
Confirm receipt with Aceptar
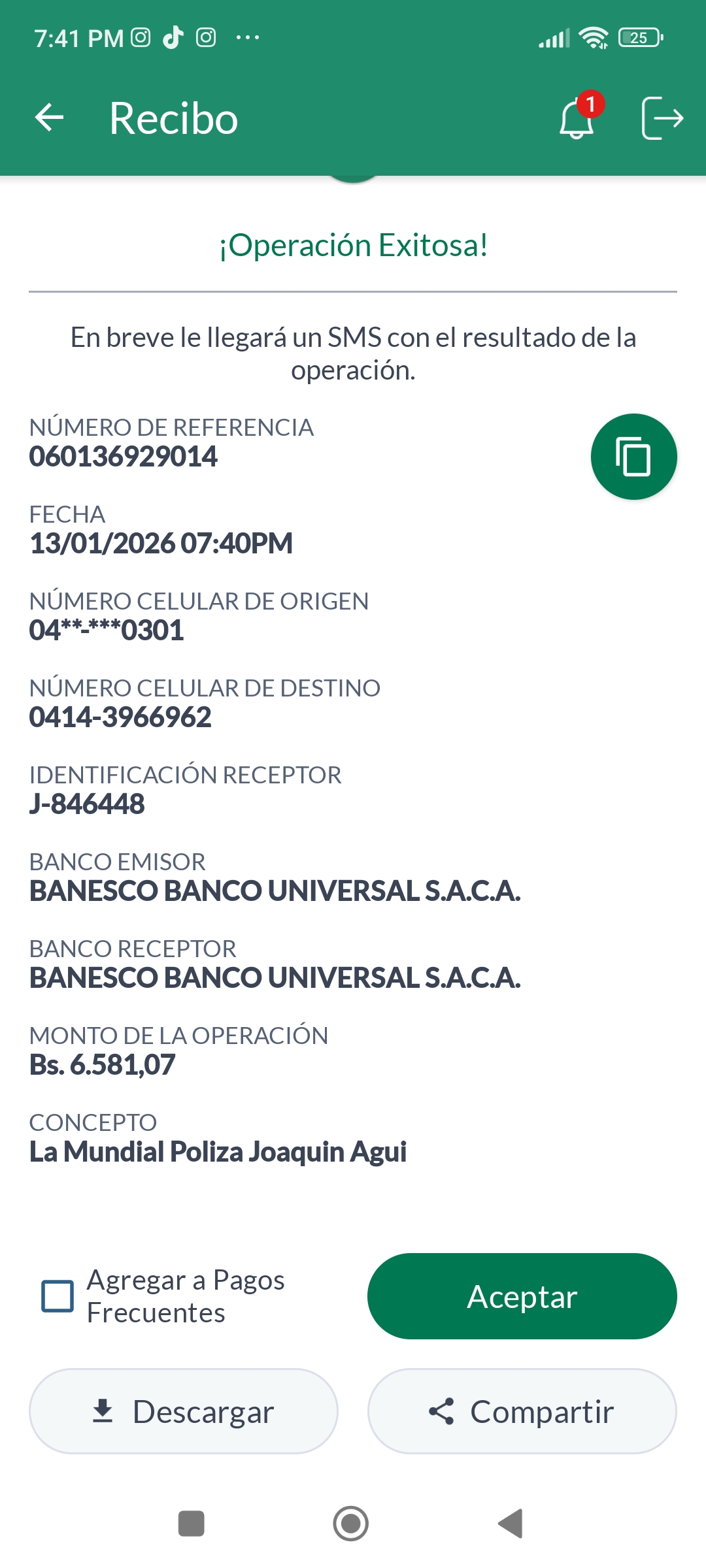tap(522, 1296)
